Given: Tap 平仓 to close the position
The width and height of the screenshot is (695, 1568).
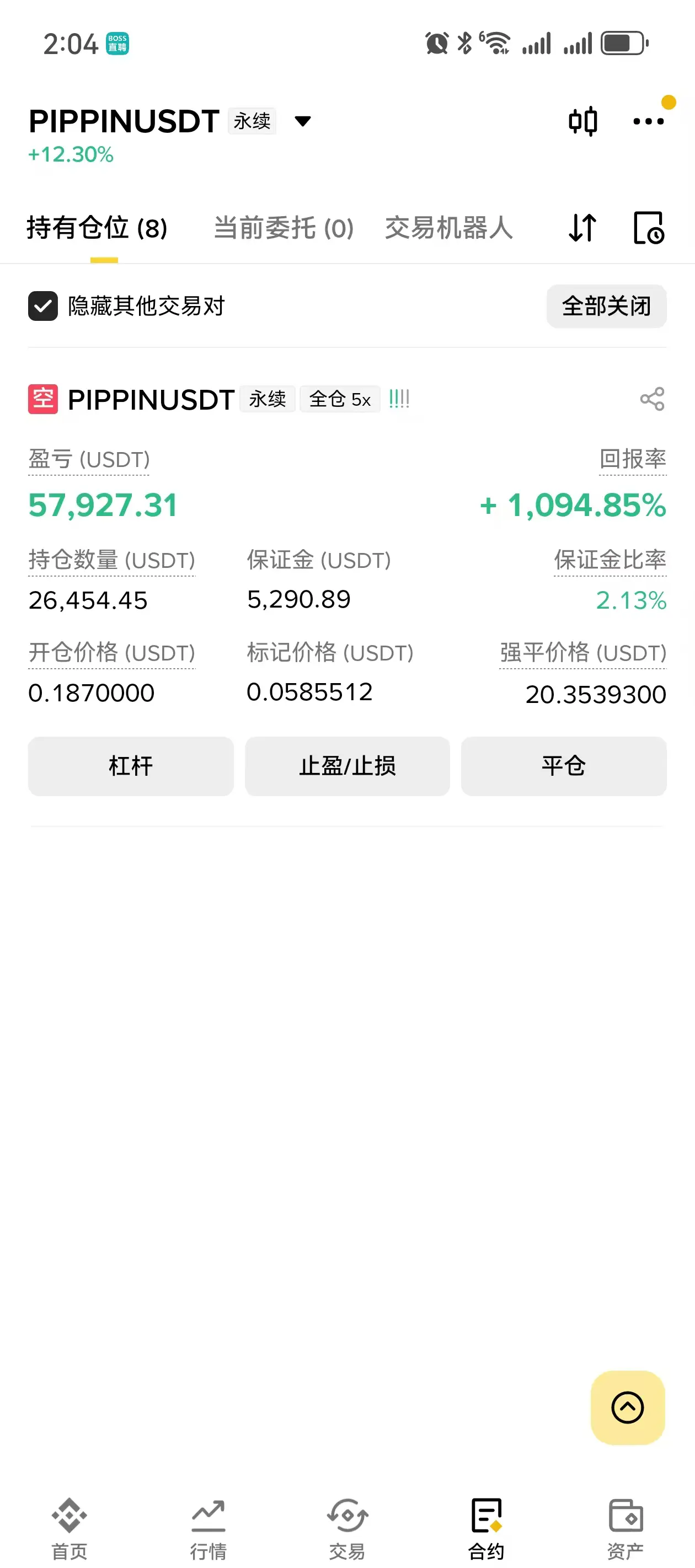Looking at the screenshot, I should click(x=563, y=766).
